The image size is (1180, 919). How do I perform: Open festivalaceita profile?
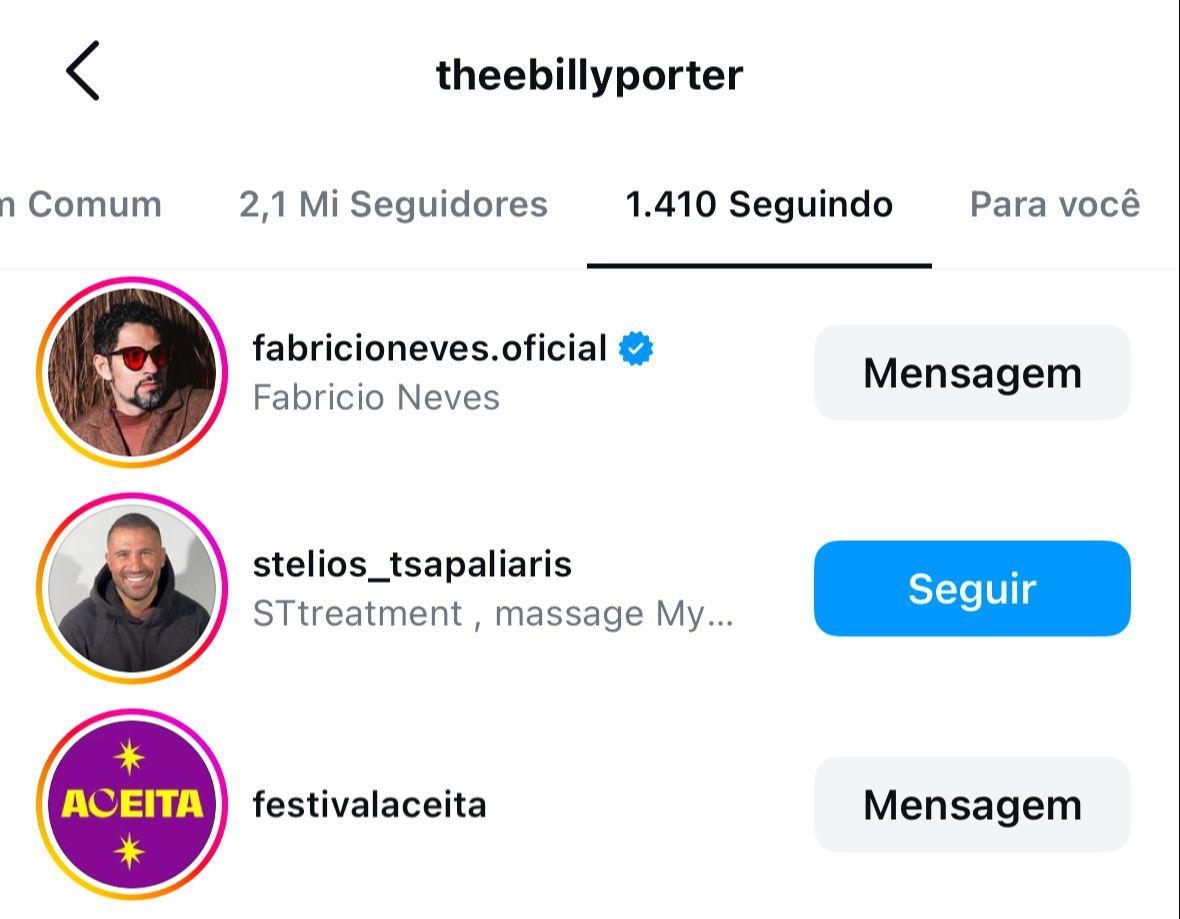pos(369,805)
